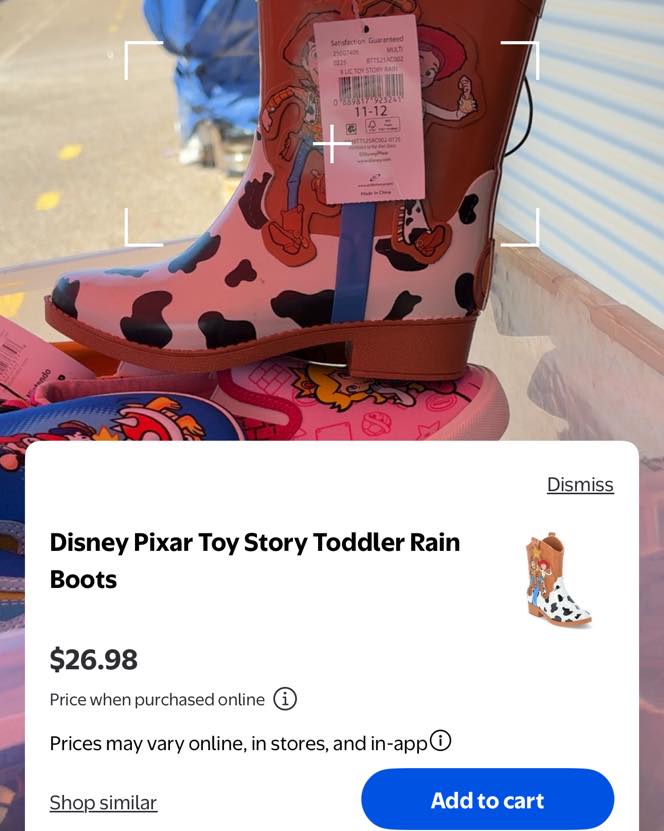
Task: Open the Shop similar link
Action: click(x=103, y=802)
